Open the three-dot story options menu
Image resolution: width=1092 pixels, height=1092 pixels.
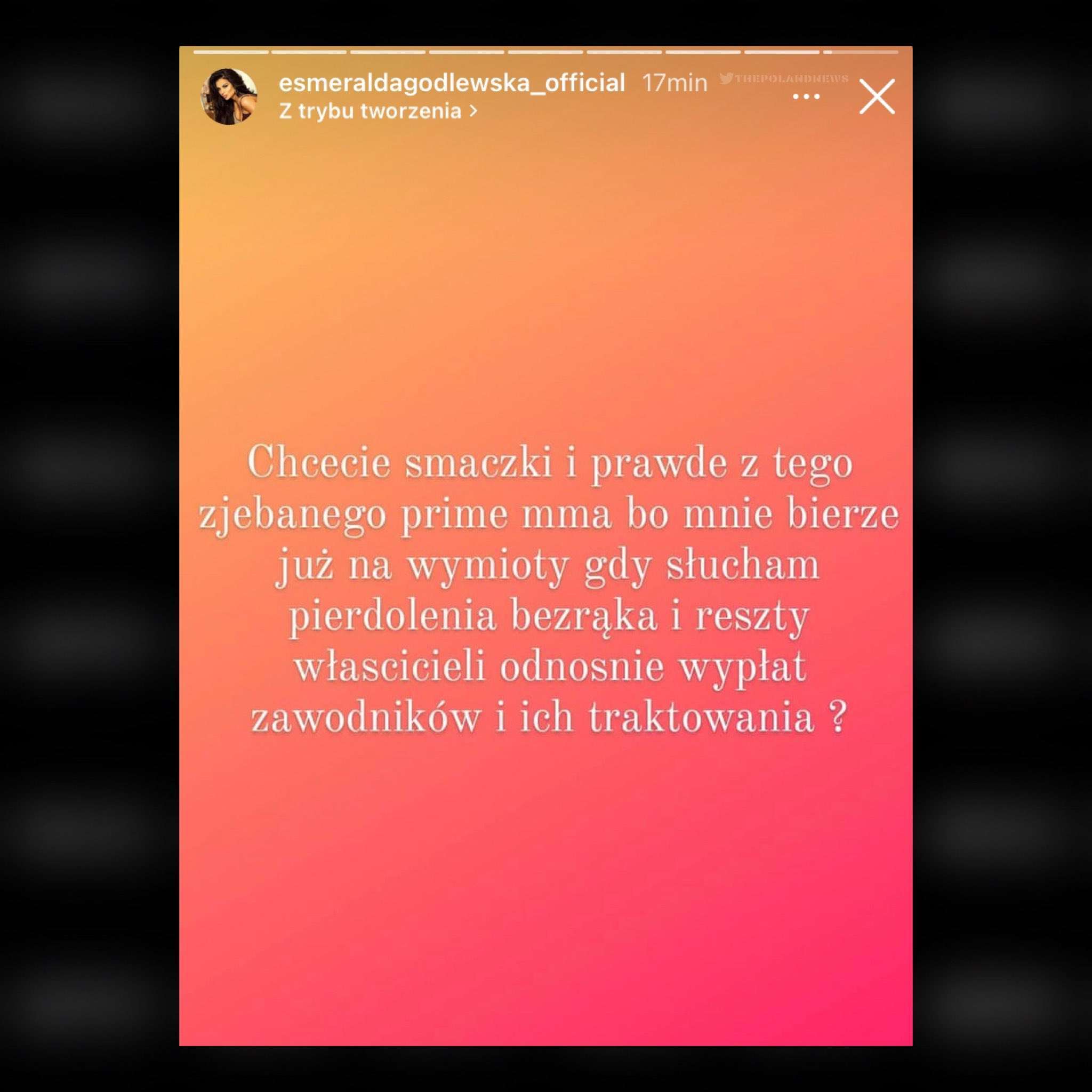point(806,97)
